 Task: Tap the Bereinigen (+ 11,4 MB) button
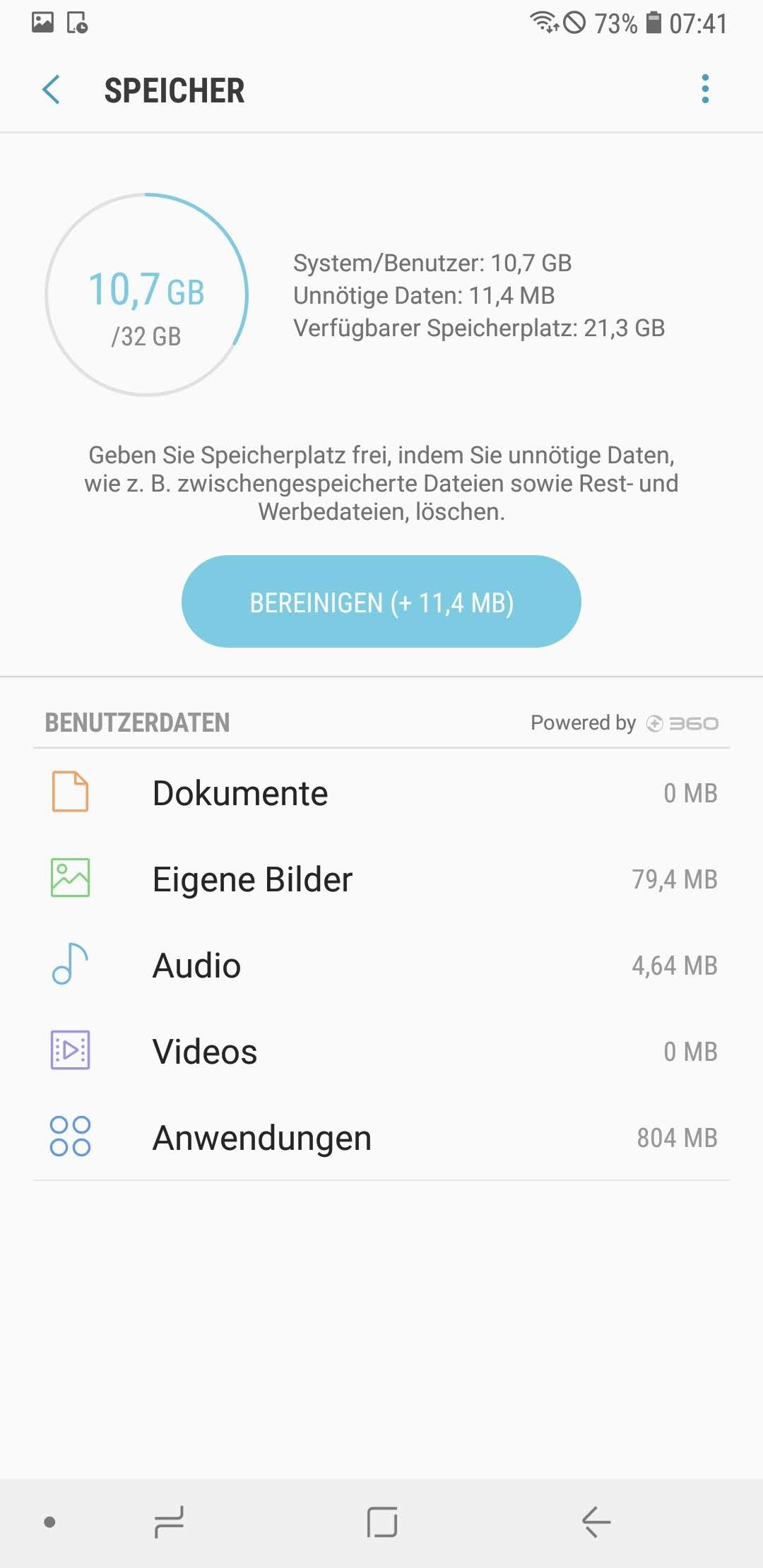point(381,602)
